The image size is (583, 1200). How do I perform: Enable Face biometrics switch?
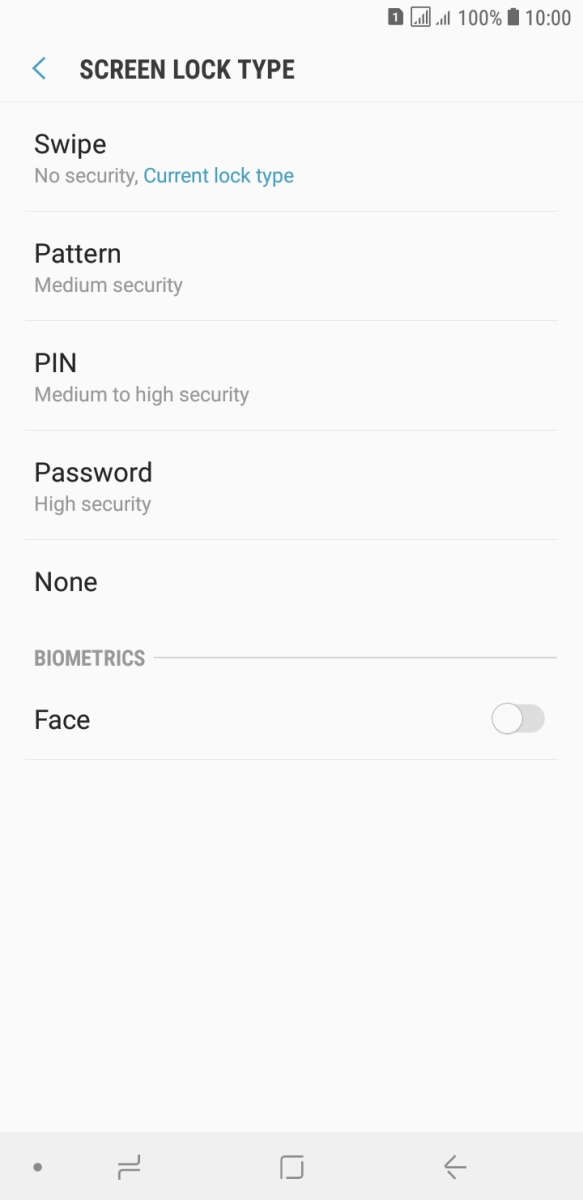tap(518, 719)
